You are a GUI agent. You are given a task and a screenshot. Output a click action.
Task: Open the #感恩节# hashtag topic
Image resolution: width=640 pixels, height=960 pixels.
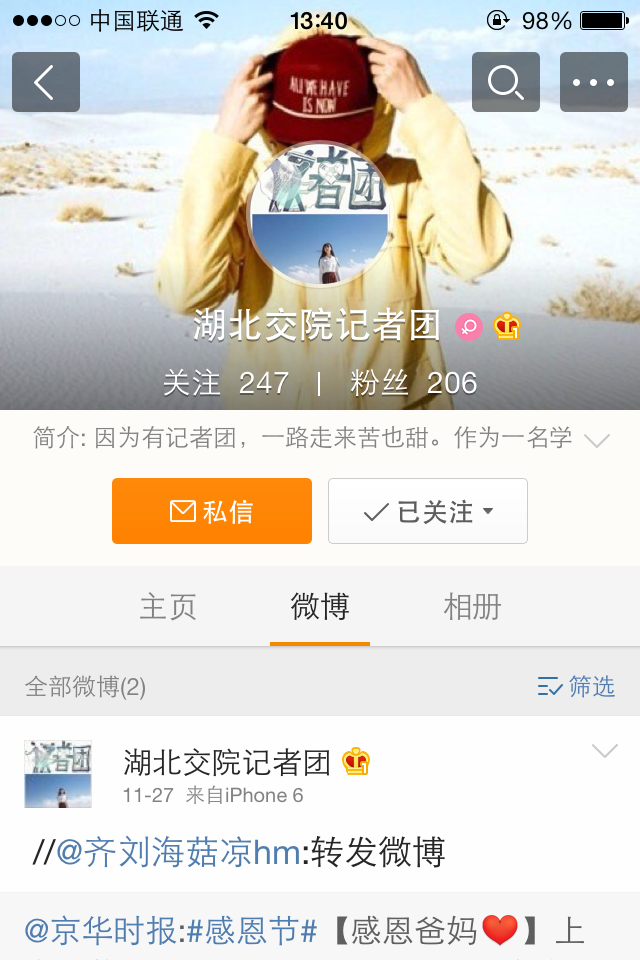252,931
